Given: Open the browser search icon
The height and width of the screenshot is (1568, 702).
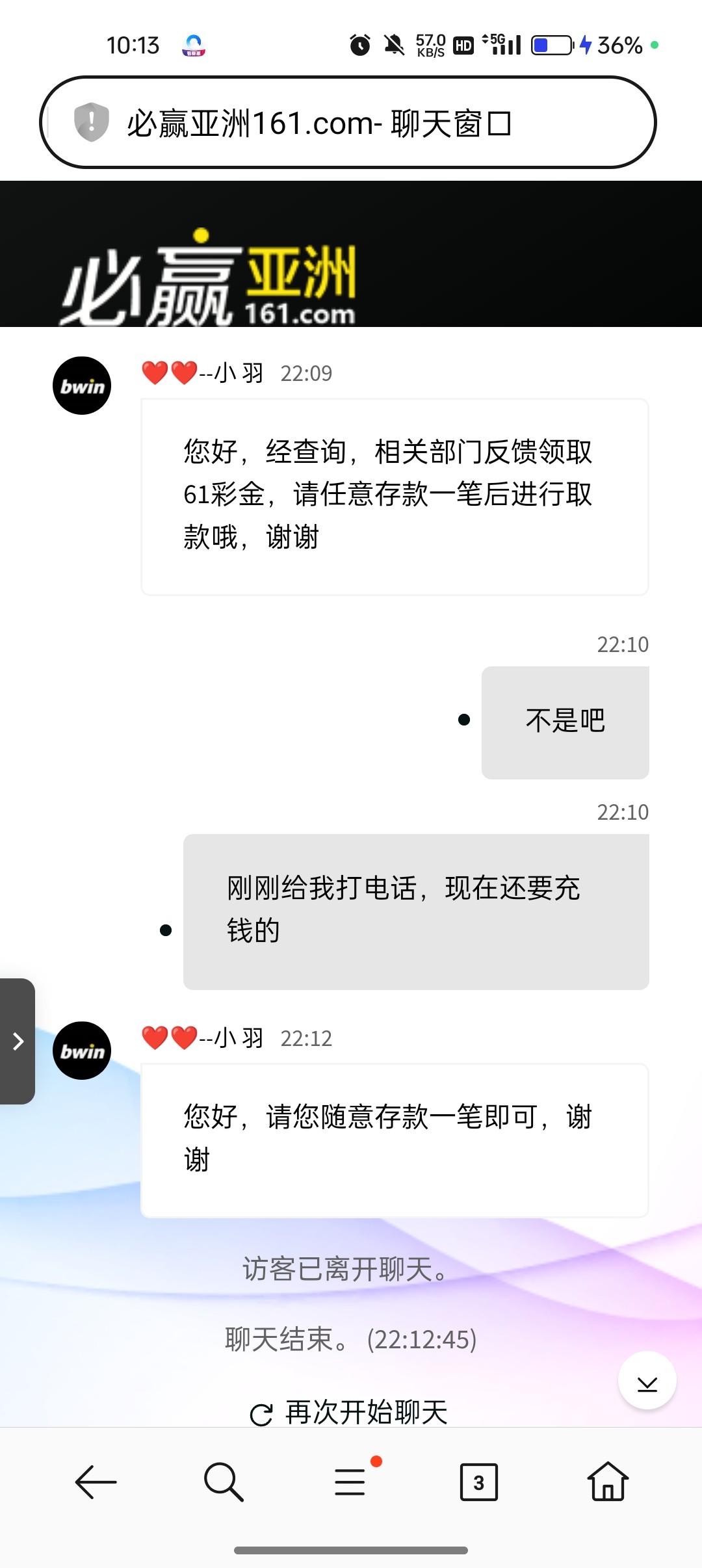Looking at the screenshot, I should (223, 1482).
